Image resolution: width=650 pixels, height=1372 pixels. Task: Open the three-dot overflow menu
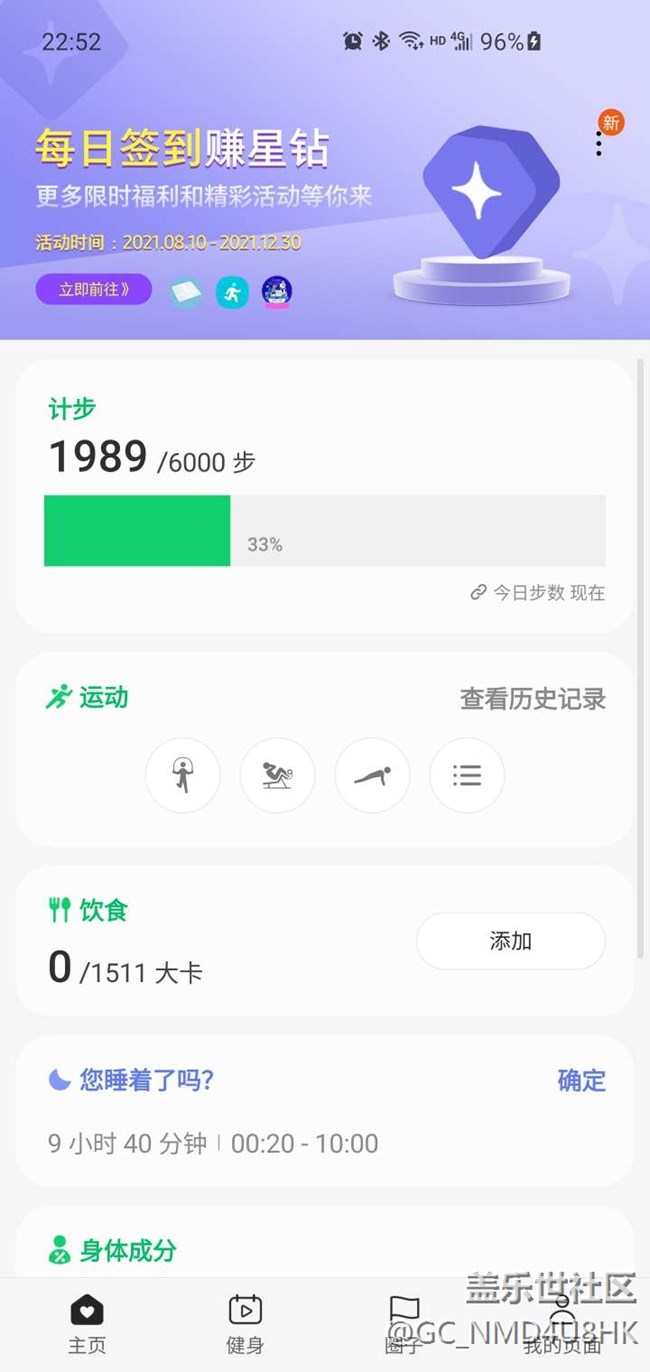[x=598, y=144]
